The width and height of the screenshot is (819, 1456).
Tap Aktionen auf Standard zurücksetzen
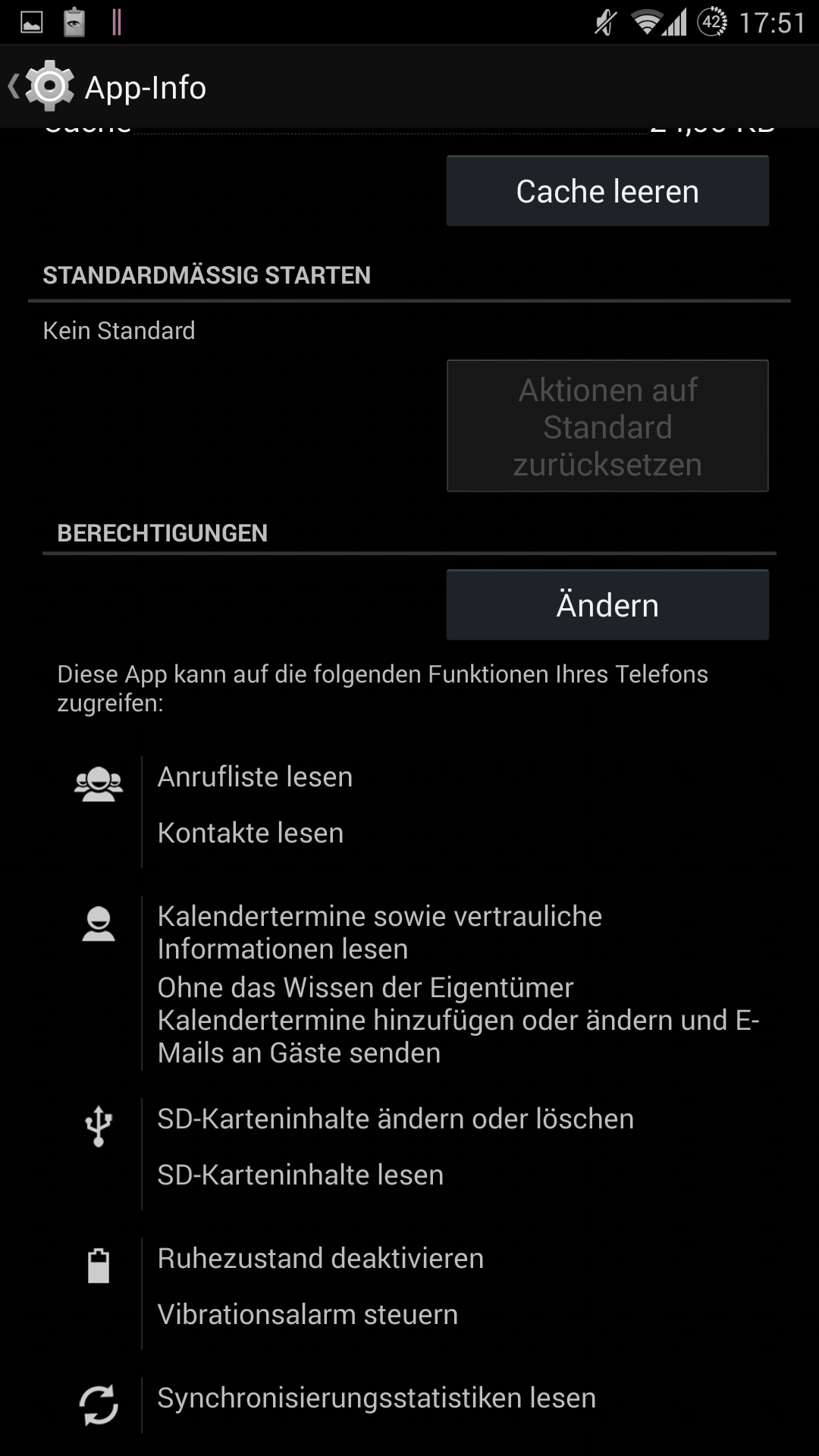click(607, 426)
